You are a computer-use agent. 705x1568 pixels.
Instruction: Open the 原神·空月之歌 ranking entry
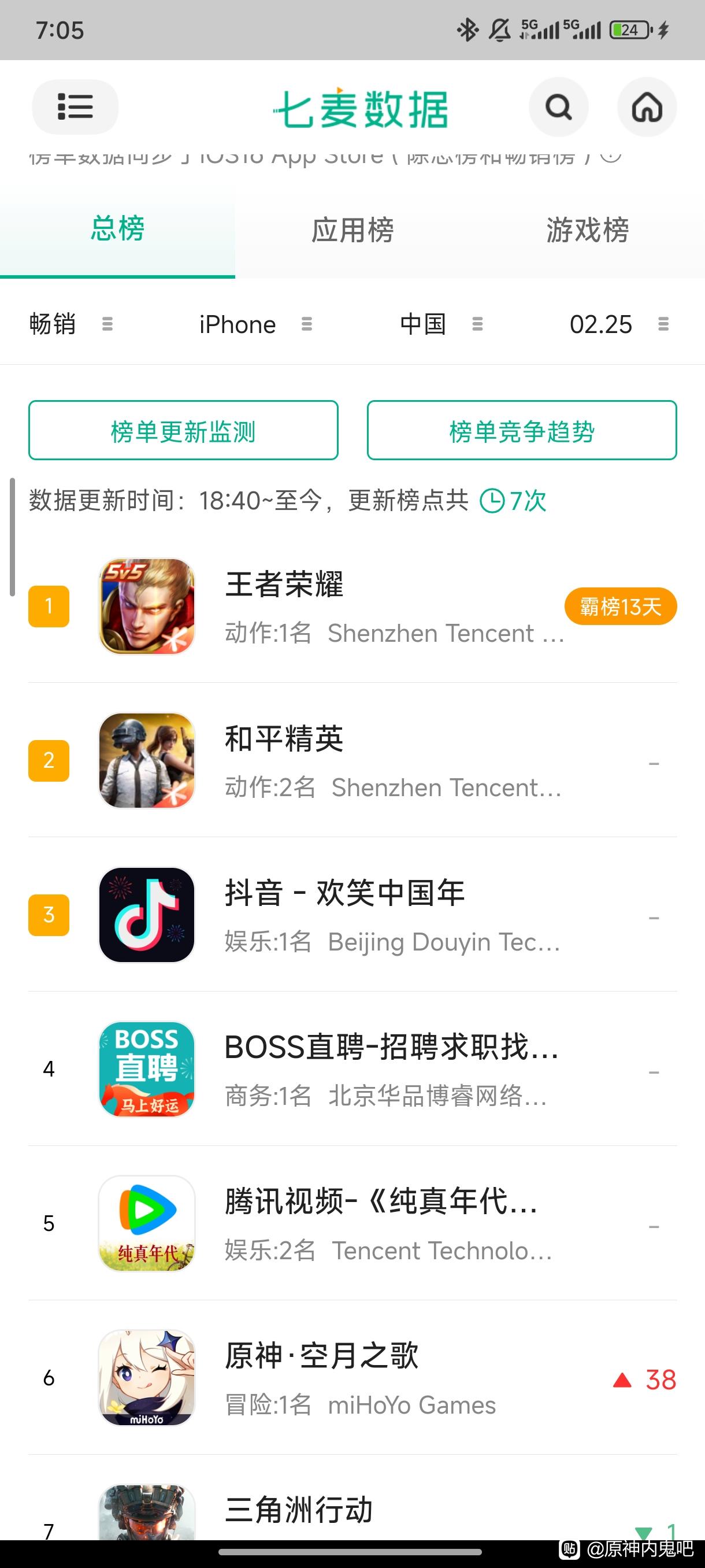click(x=352, y=1378)
